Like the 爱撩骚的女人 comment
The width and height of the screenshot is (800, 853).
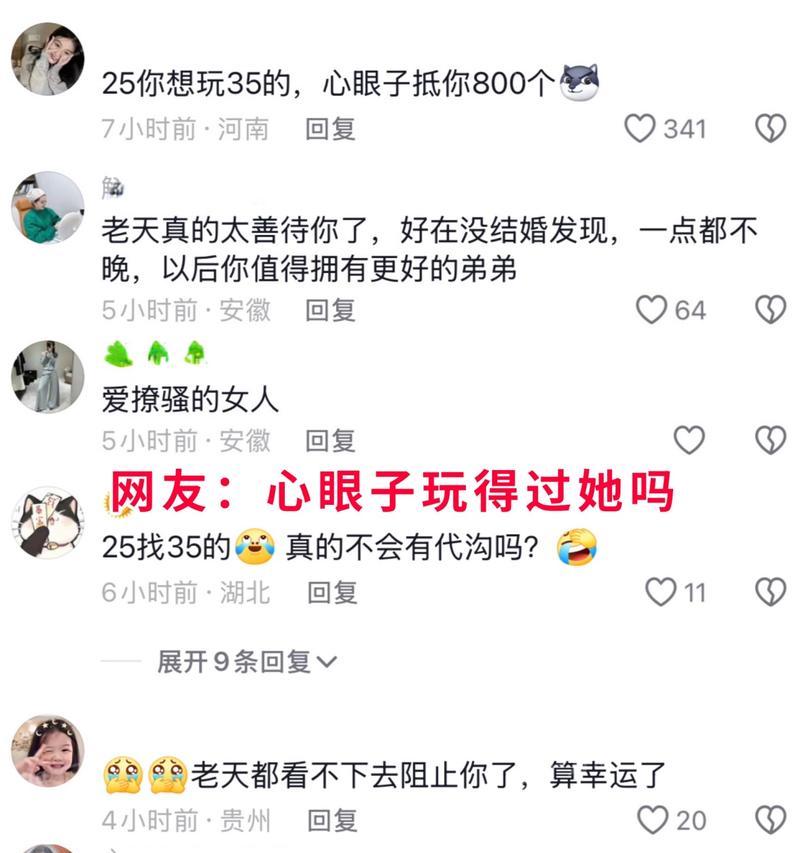(x=689, y=440)
